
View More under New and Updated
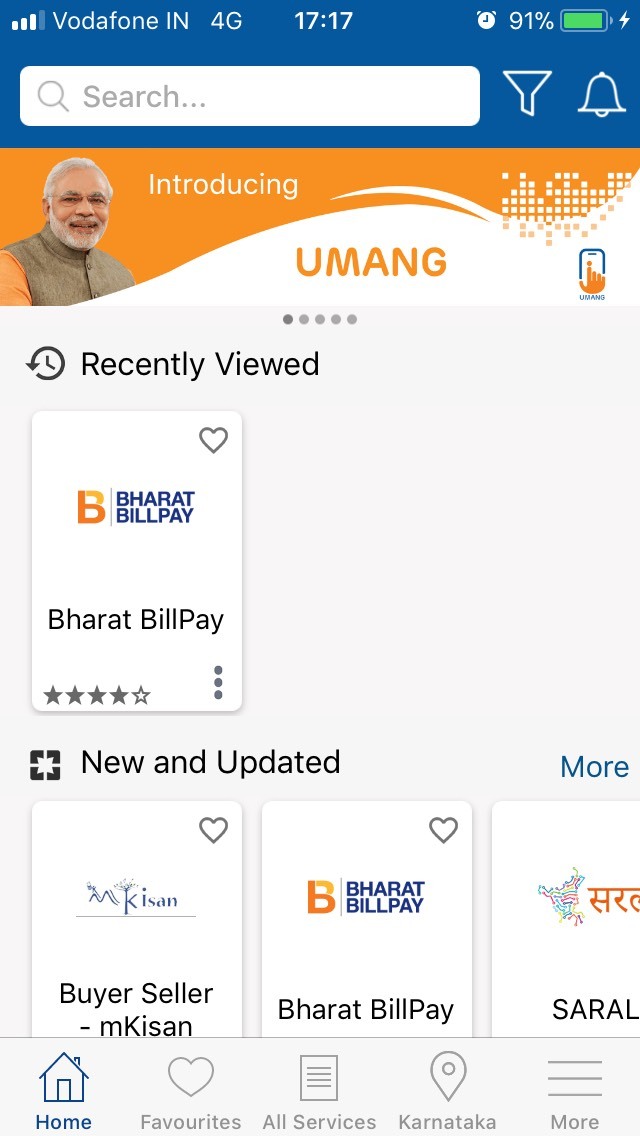[594, 767]
